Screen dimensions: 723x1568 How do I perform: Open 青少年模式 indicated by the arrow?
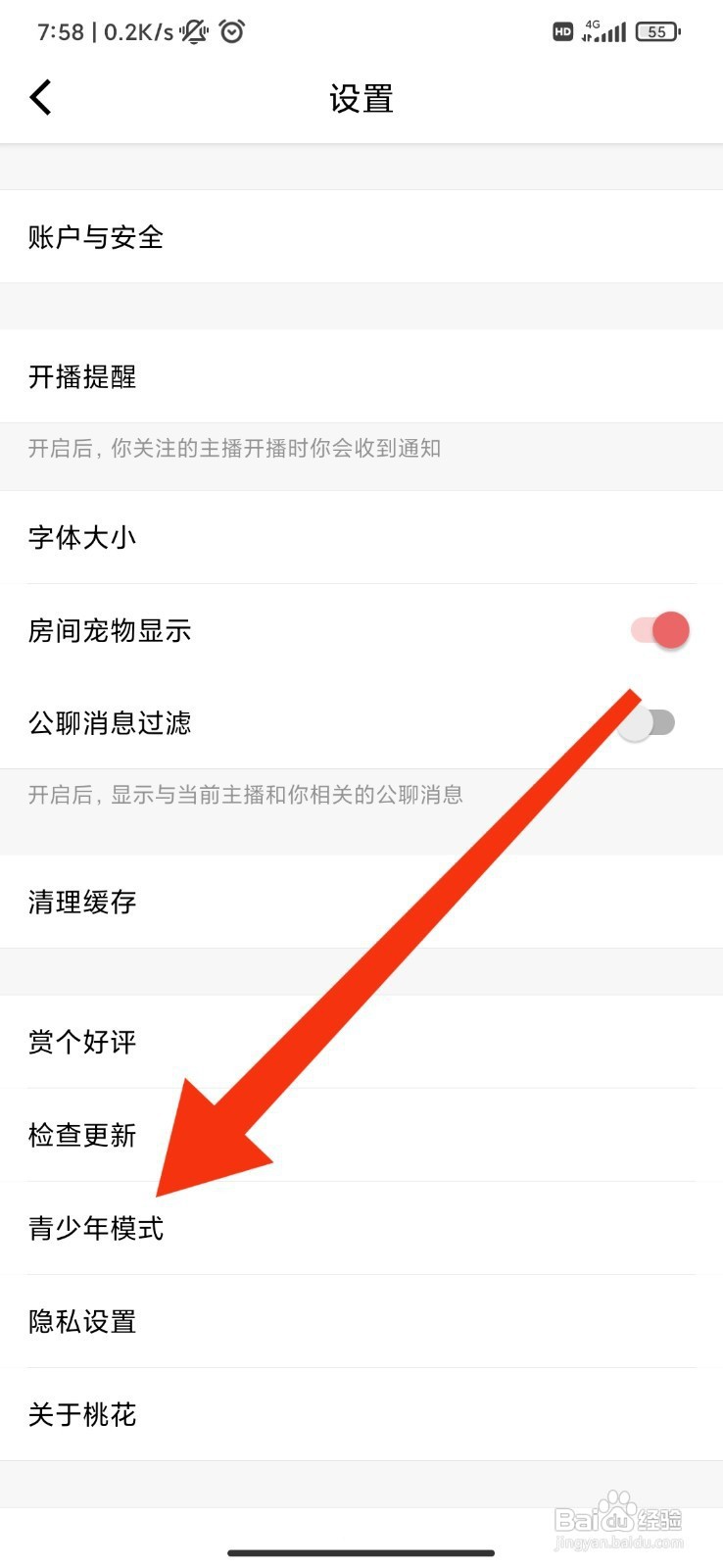coord(95,1228)
